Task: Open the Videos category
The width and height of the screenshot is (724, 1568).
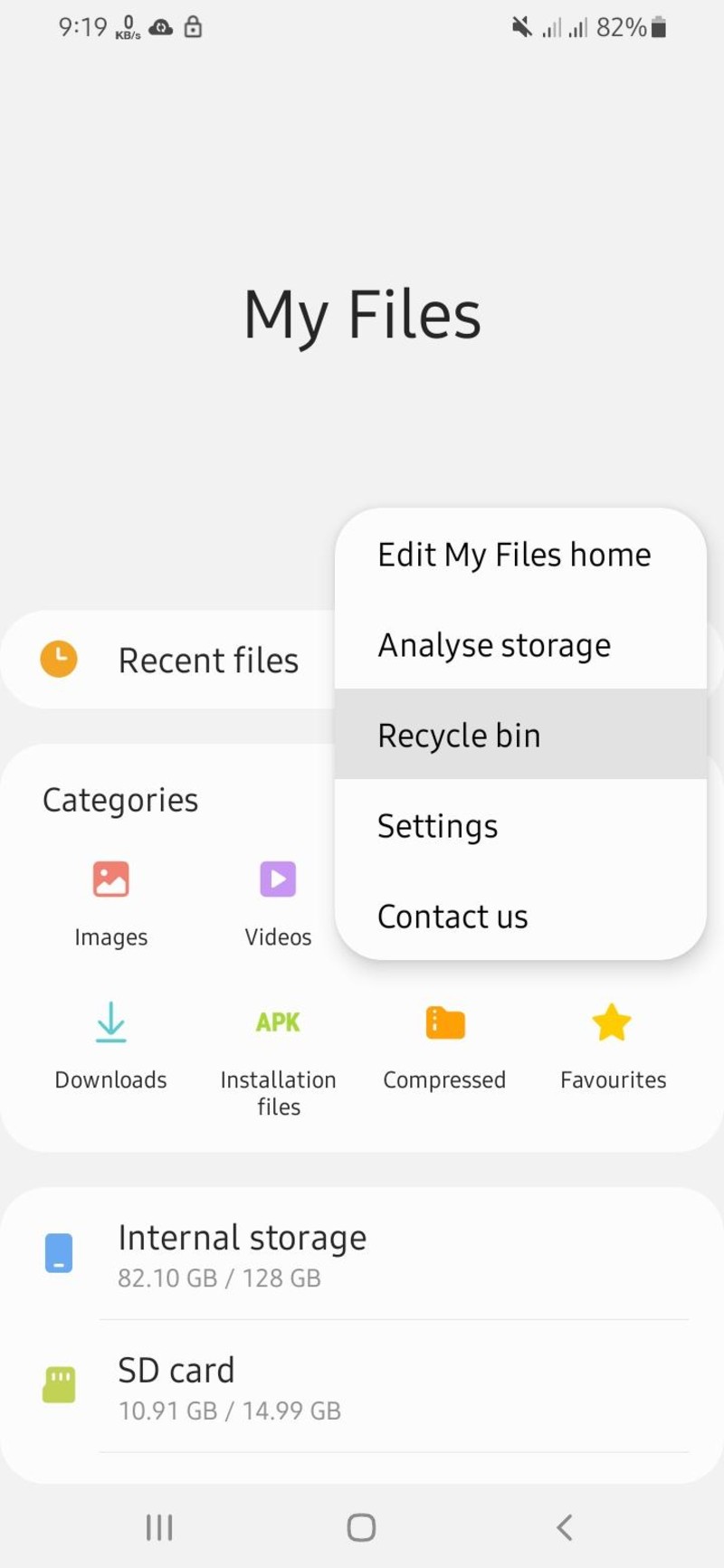Action: (277, 900)
